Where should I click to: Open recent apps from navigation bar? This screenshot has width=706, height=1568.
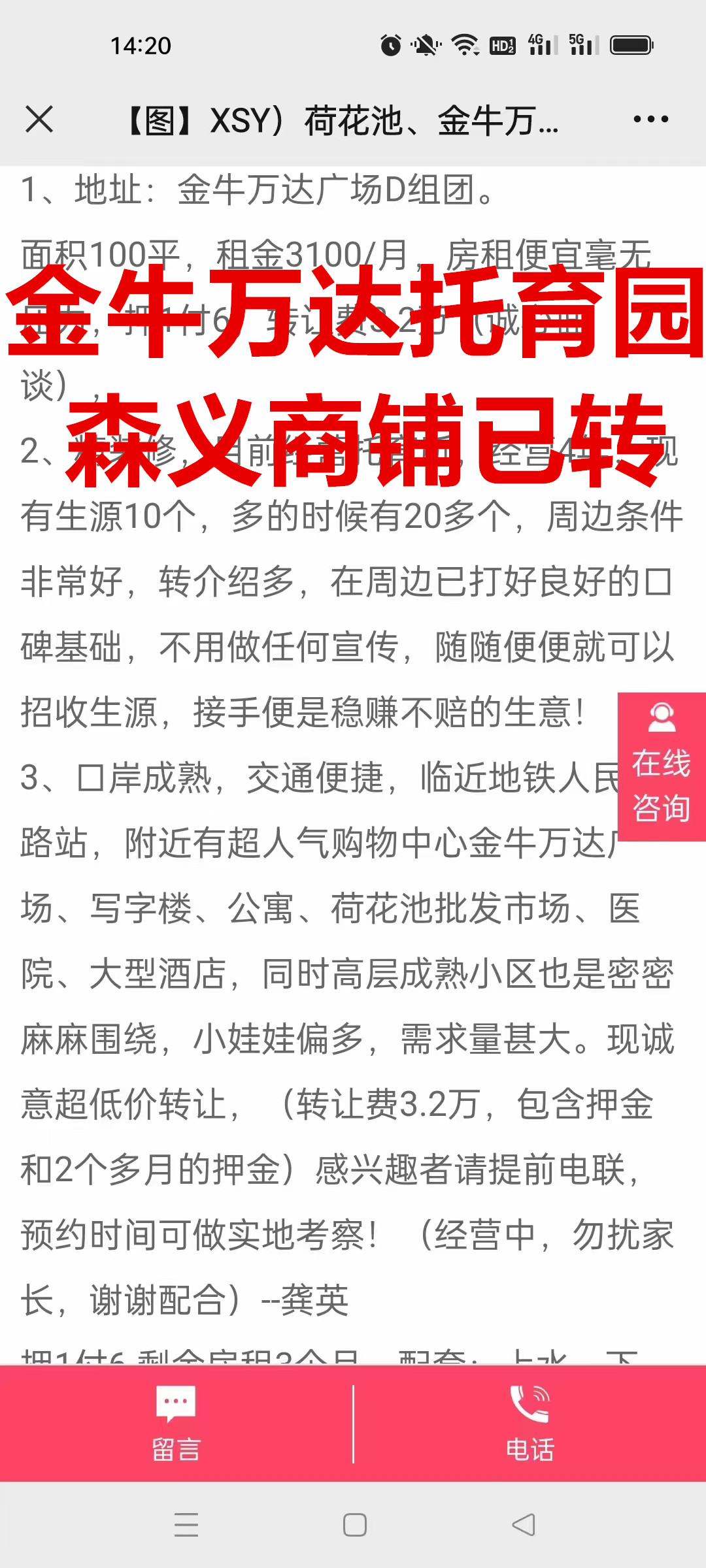(x=186, y=1525)
